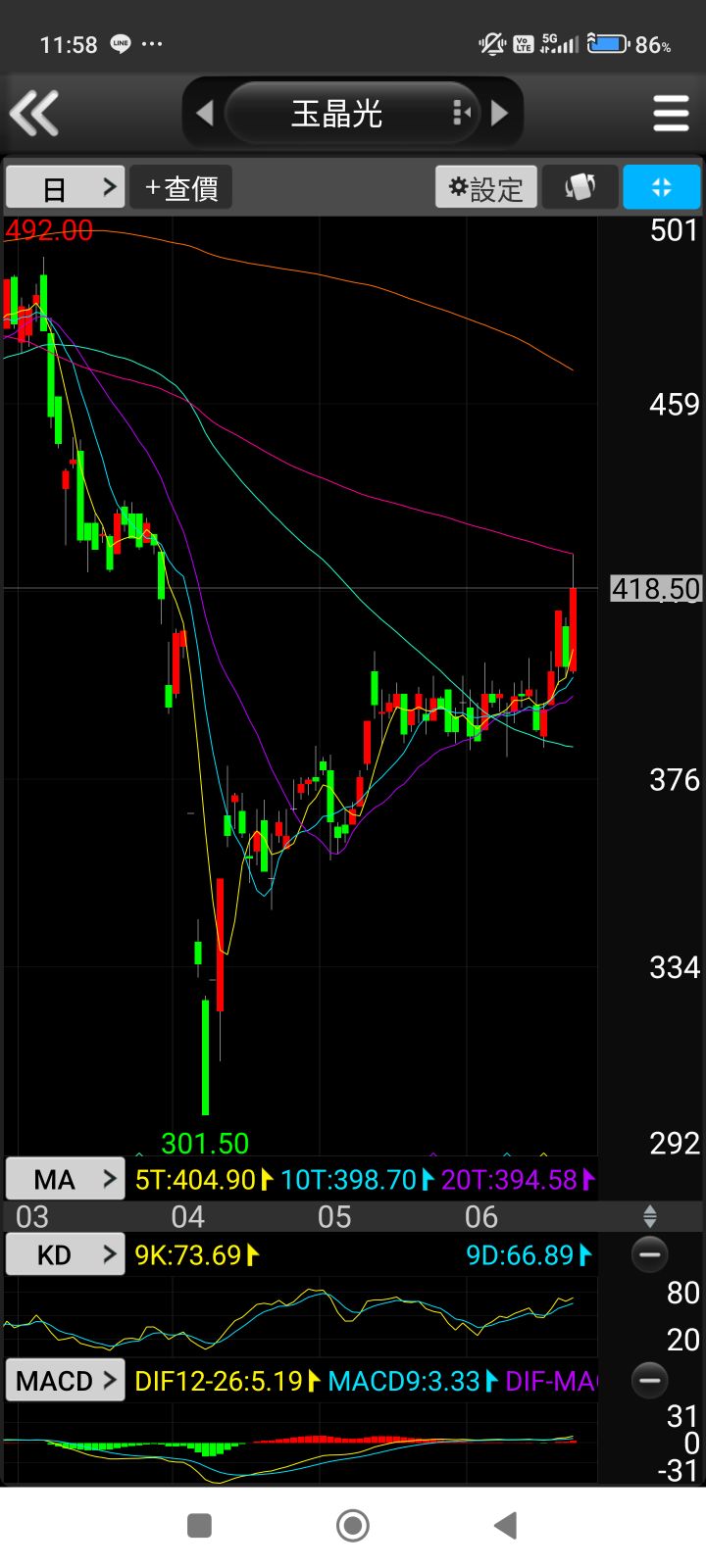
Task: Go to the system home screen
Action: coord(353,1525)
